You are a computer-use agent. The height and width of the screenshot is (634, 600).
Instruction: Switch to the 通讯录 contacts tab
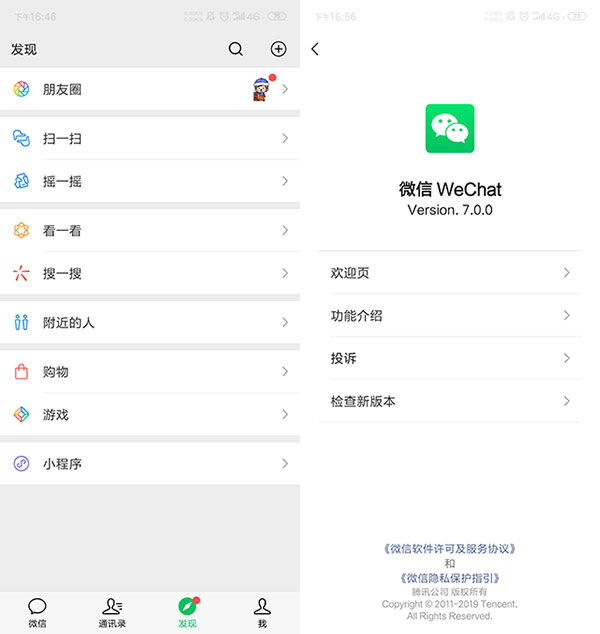pyautogui.click(x=112, y=612)
